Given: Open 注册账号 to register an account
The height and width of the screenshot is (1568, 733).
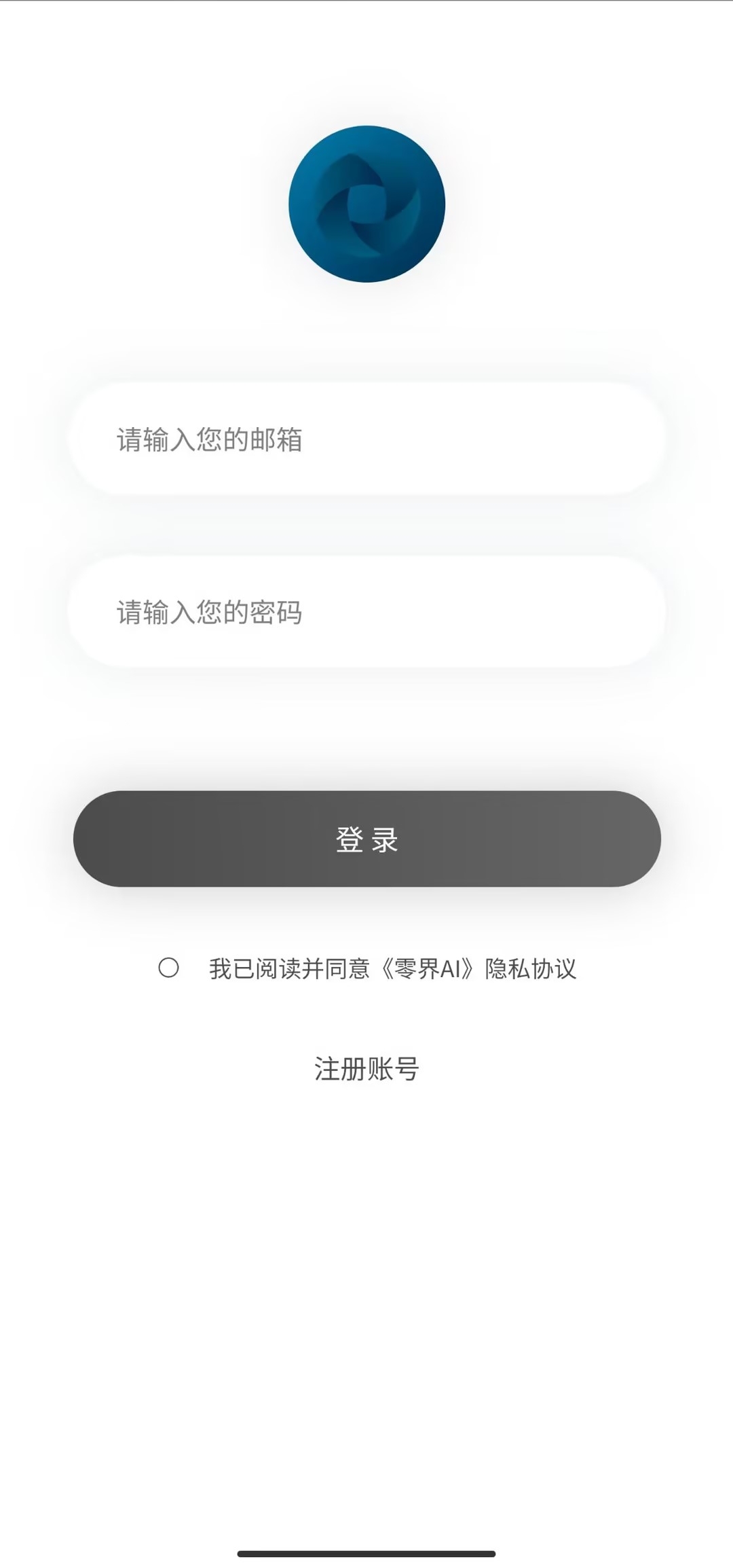Looking at the screenshot, I should tap(366, 1069).
